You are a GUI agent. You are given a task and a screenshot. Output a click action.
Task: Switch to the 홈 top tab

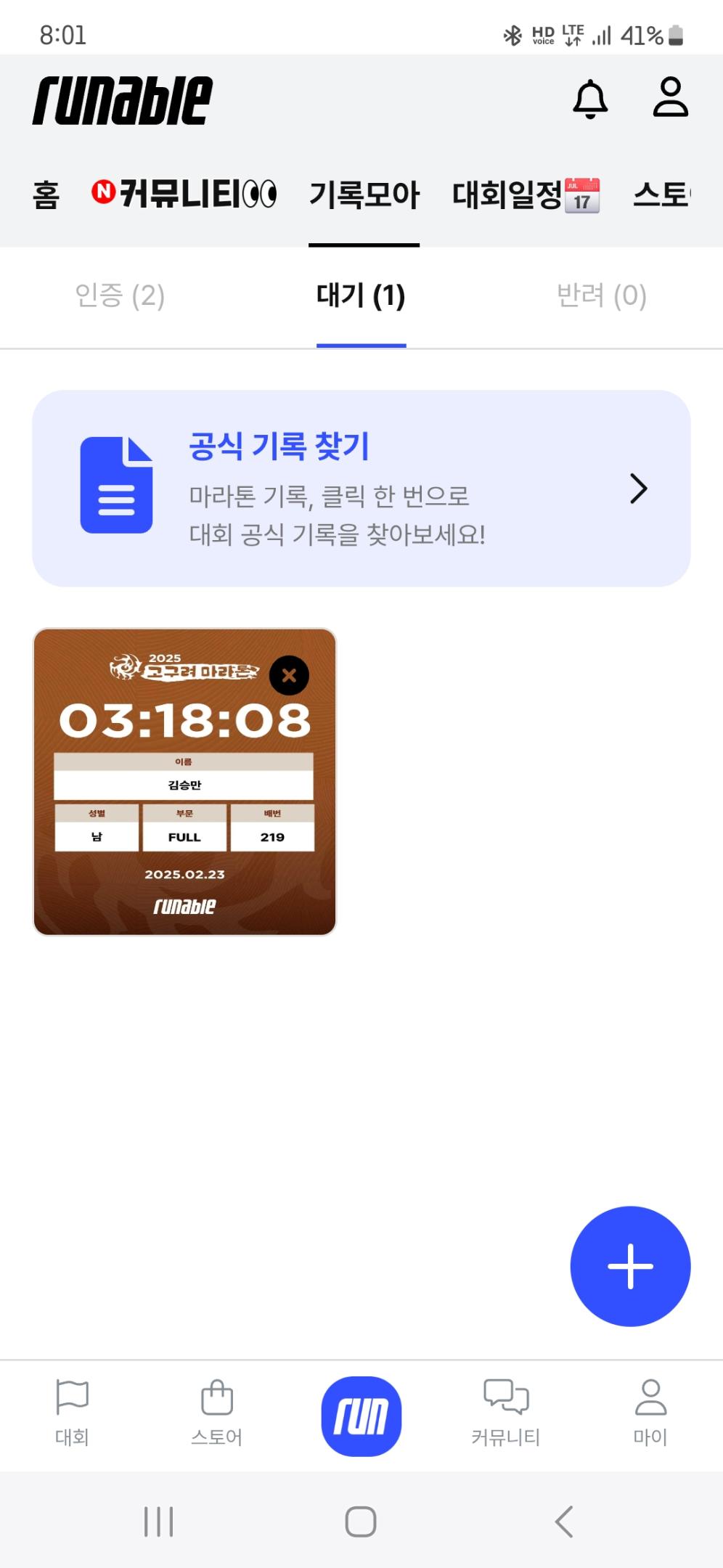click(x=46, y=195)
